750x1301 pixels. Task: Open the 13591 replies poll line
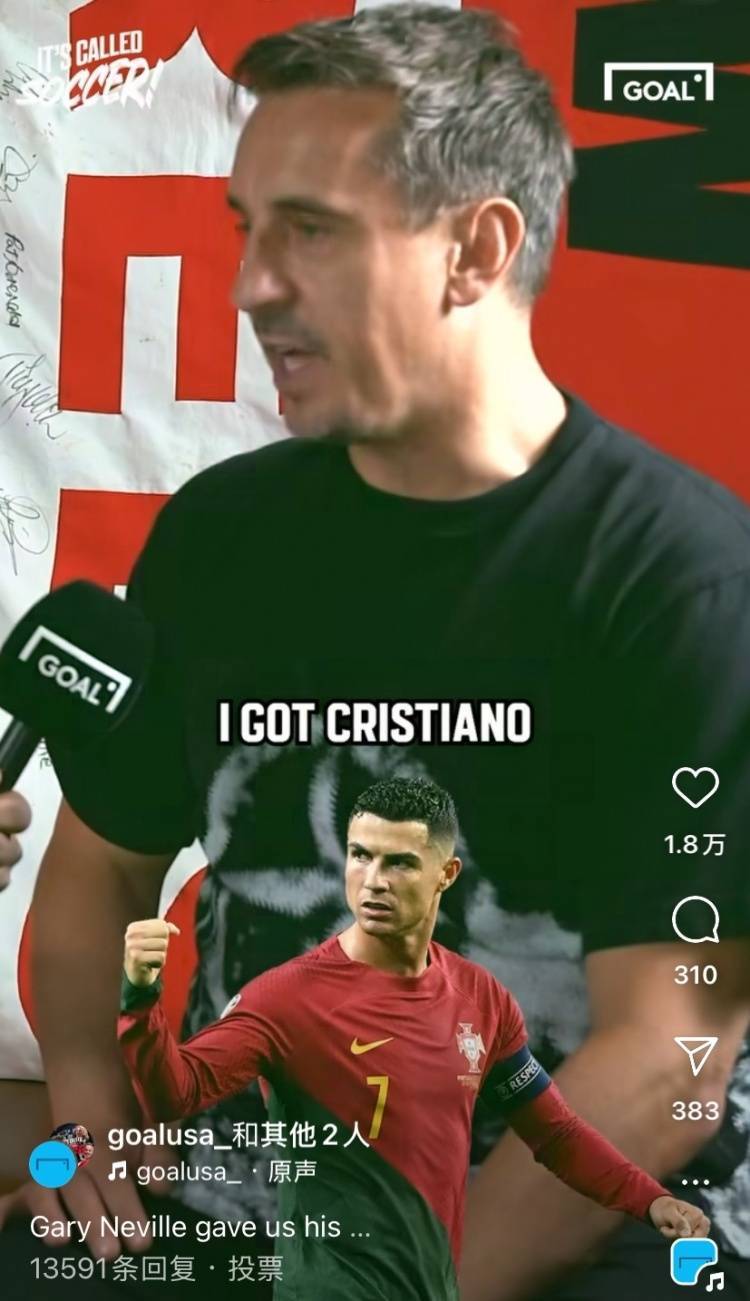click(x=156, y=1269)
